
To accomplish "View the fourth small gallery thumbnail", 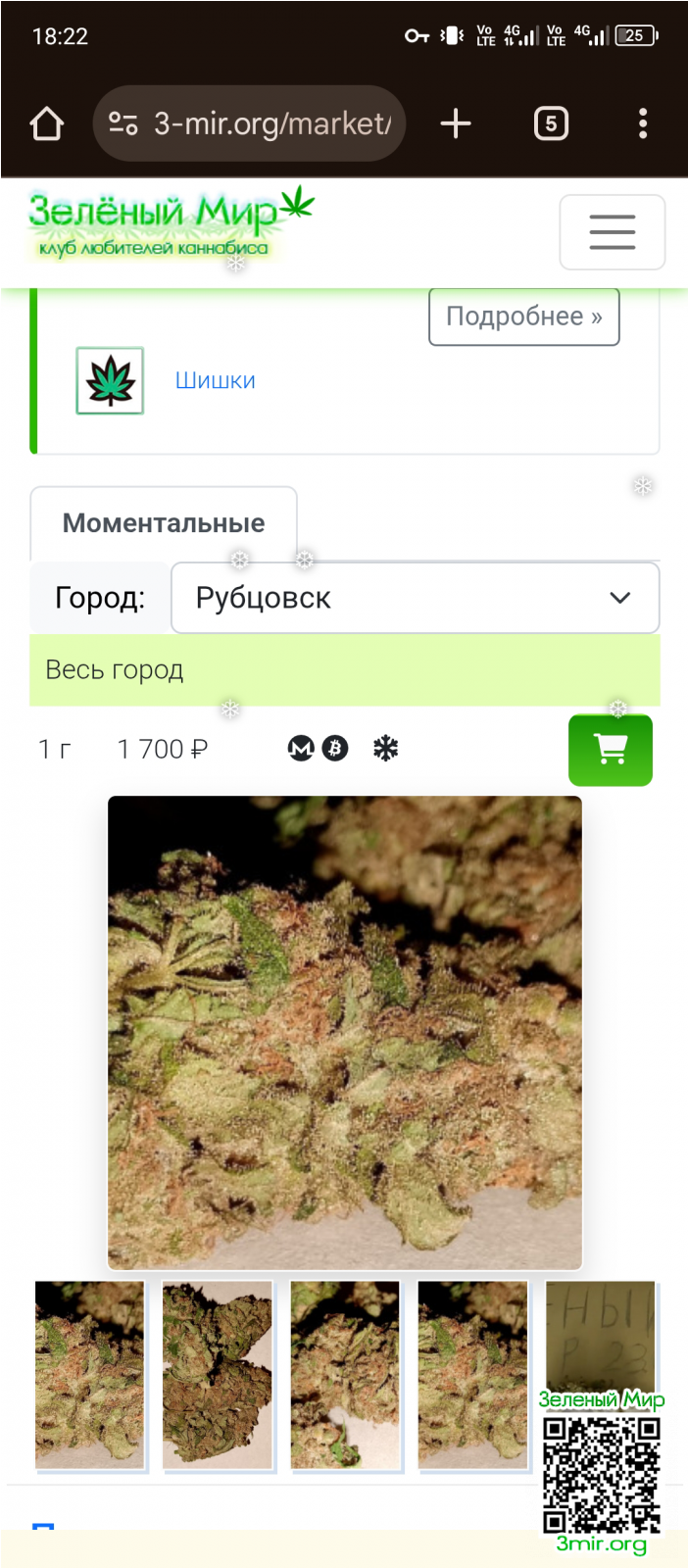I will [472, 1374].
